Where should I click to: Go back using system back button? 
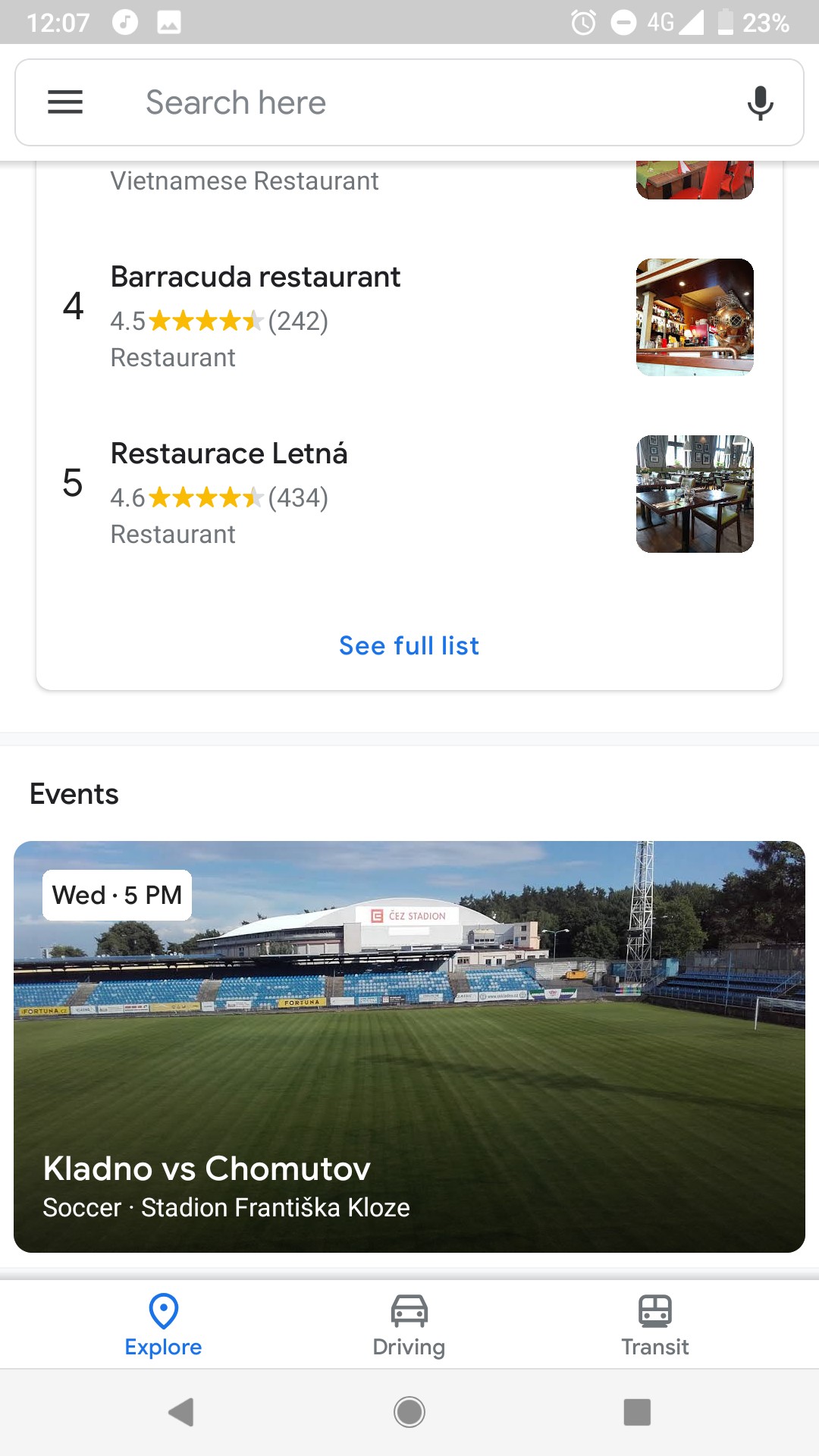[180, 1412]
